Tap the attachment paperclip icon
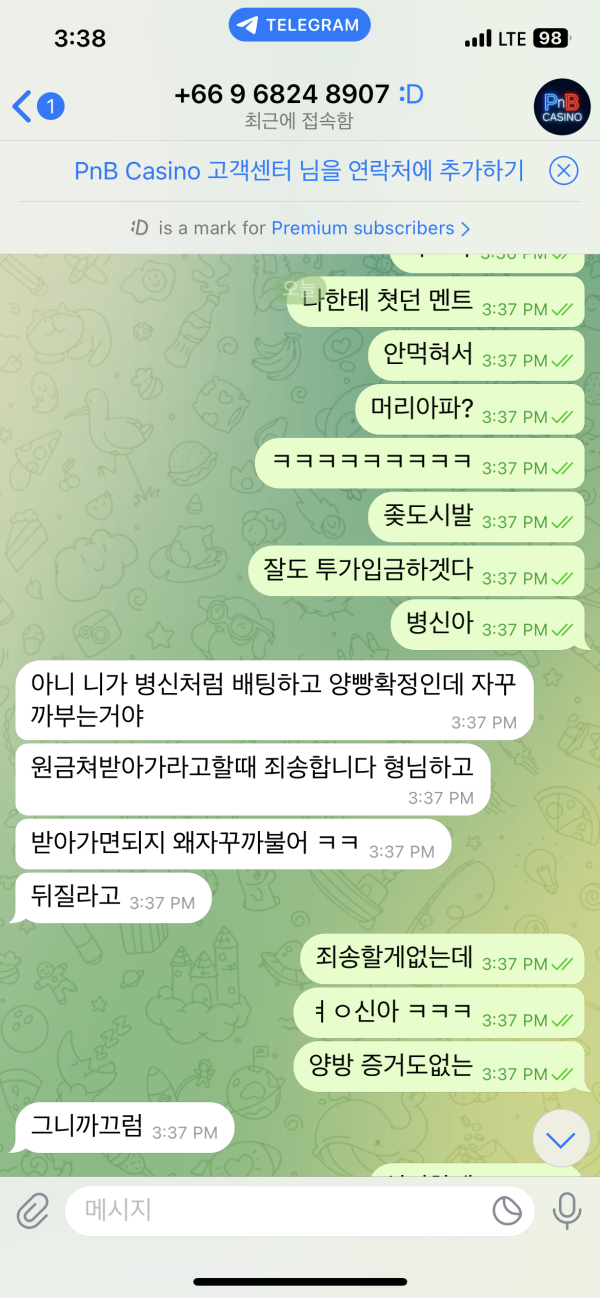The image size is (600, 1298). point(33,1211)
